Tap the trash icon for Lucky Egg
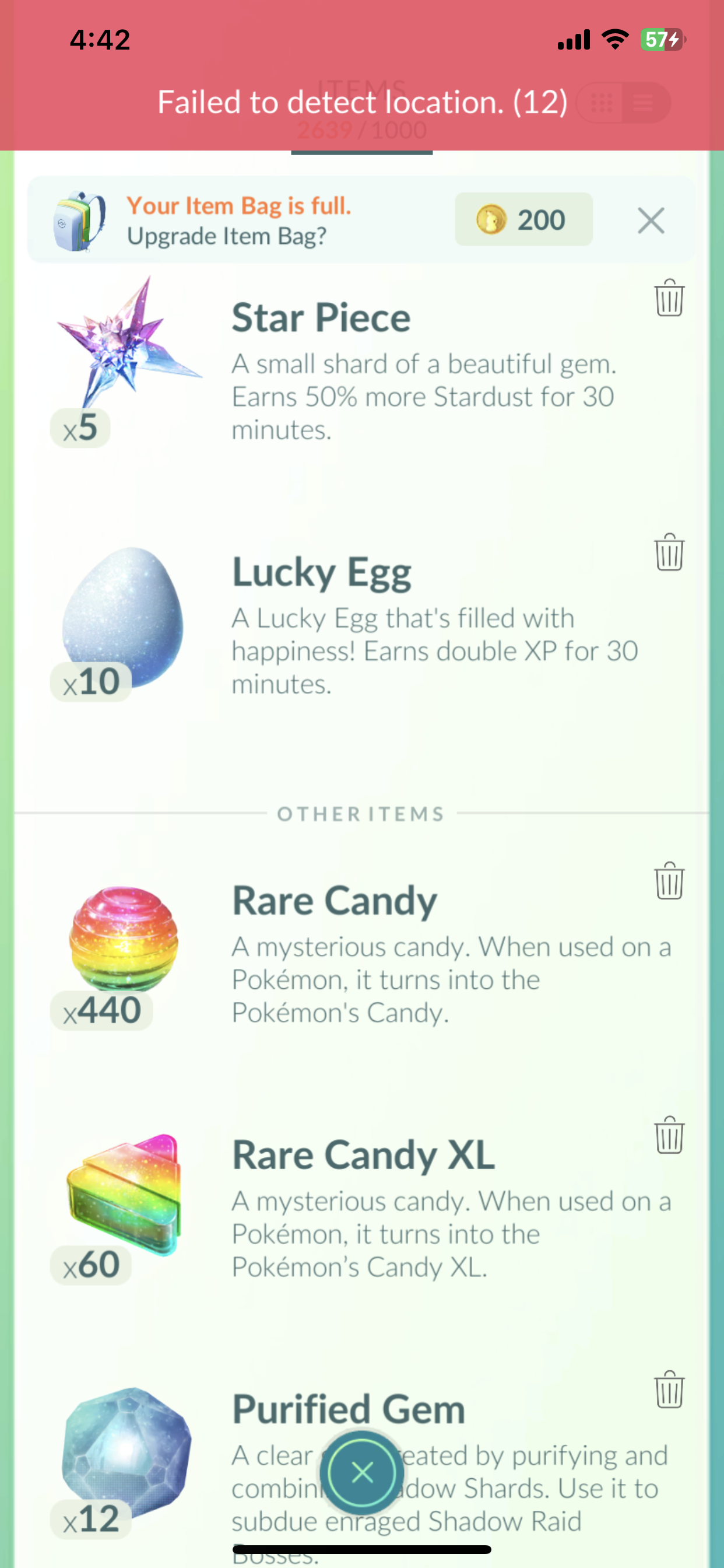This screenshot has height=1568, width=724. coord(669,552)
